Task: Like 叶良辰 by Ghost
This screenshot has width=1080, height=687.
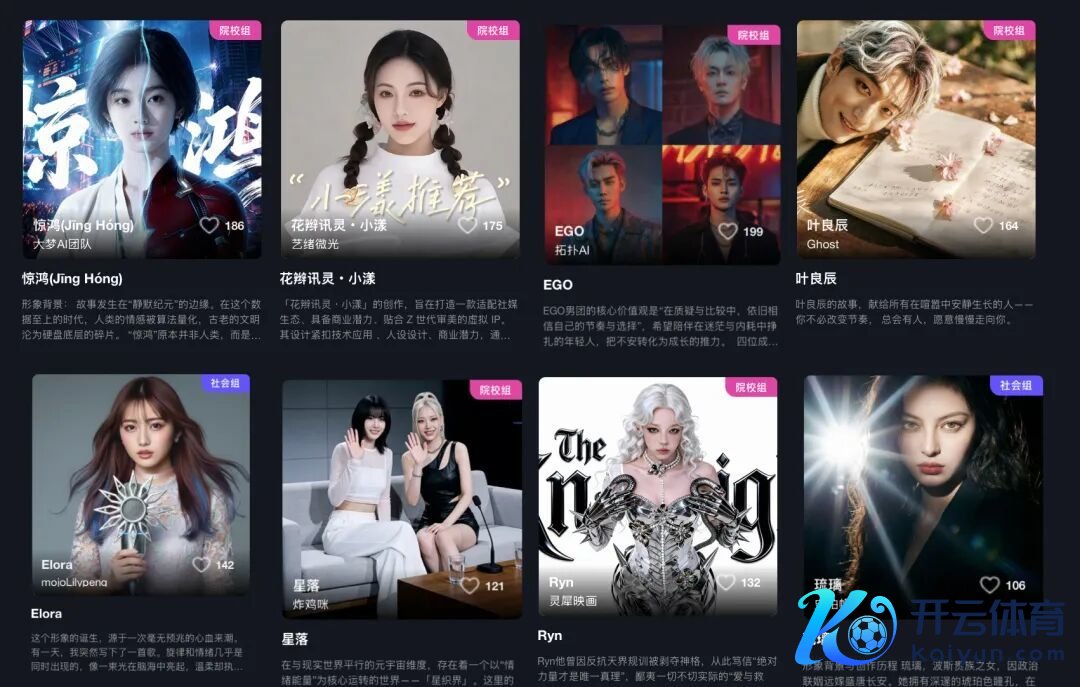Action: 983,226
